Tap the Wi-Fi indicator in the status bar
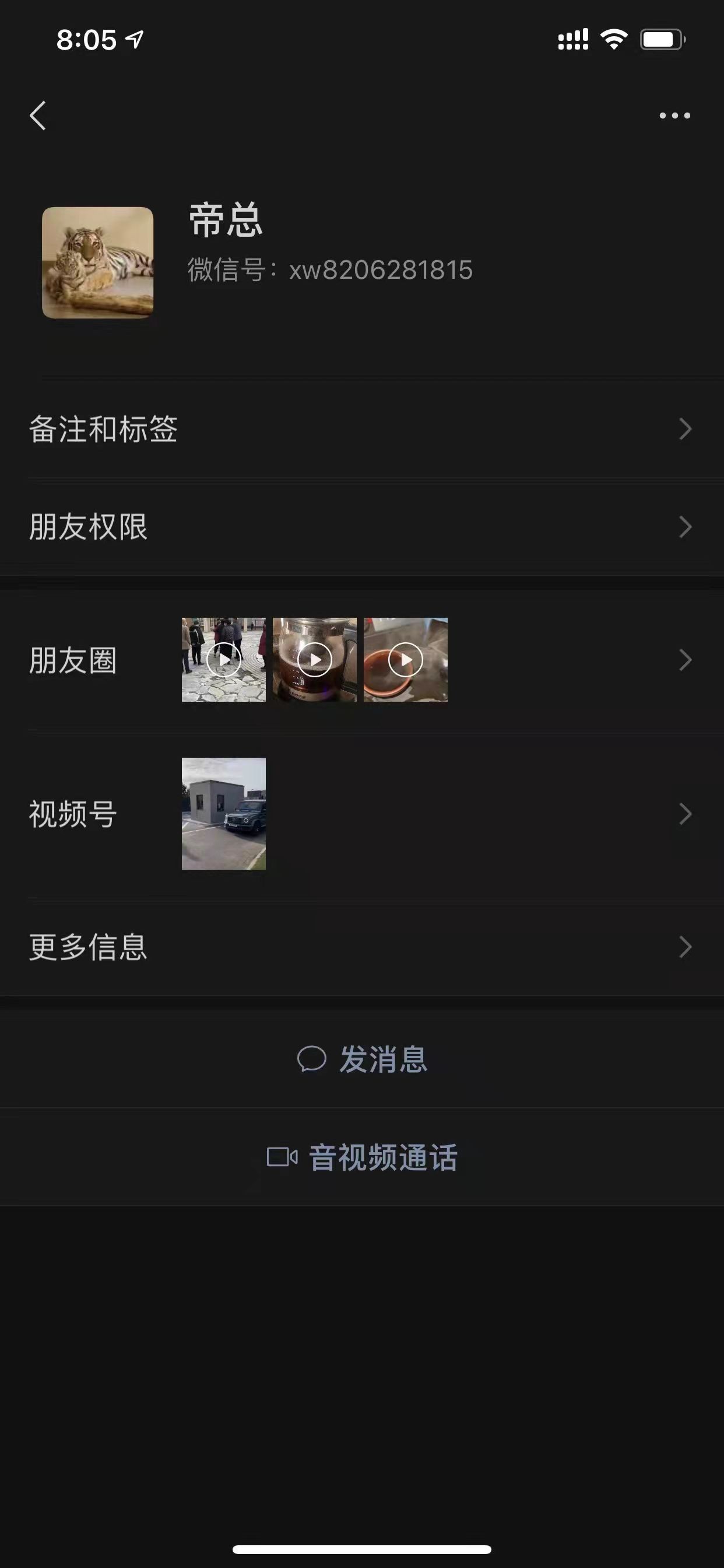 pos(614,39)
